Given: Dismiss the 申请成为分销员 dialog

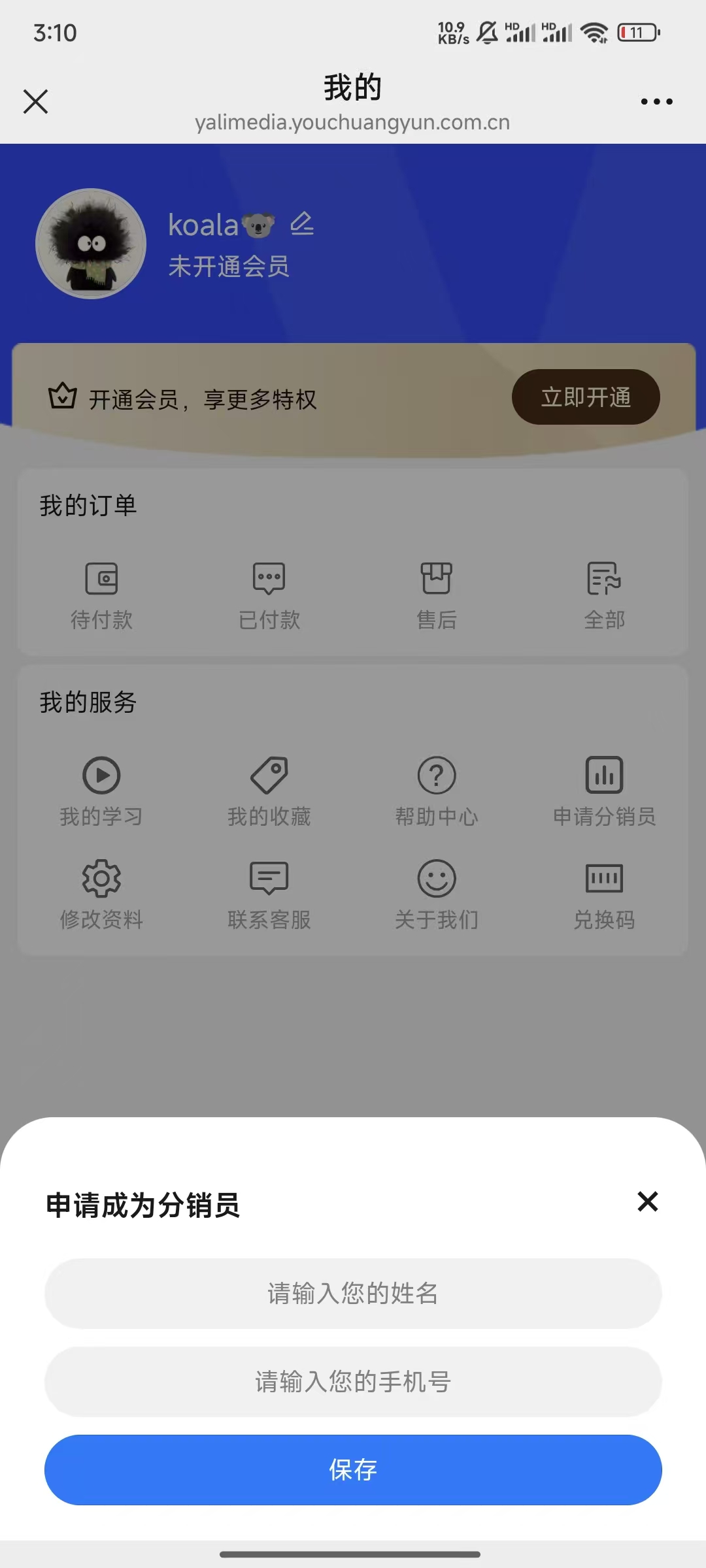Looking at the screenshot, I should [647, 1201].
